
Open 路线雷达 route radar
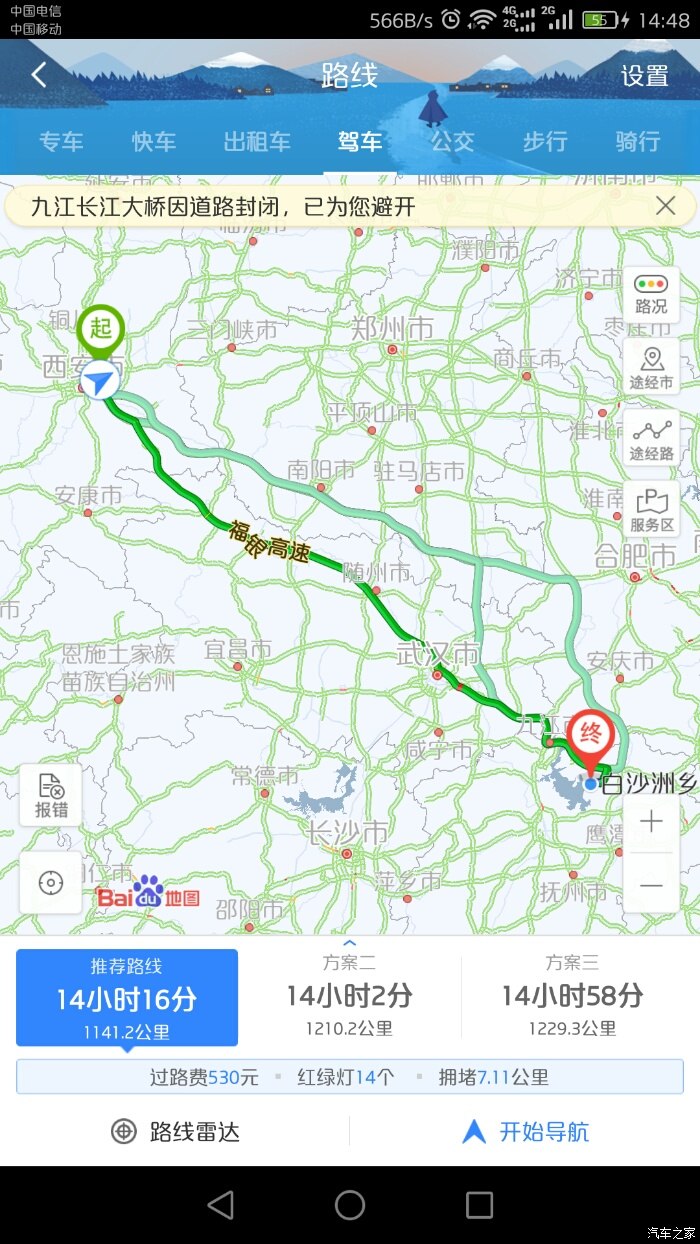pos(176,1132)
